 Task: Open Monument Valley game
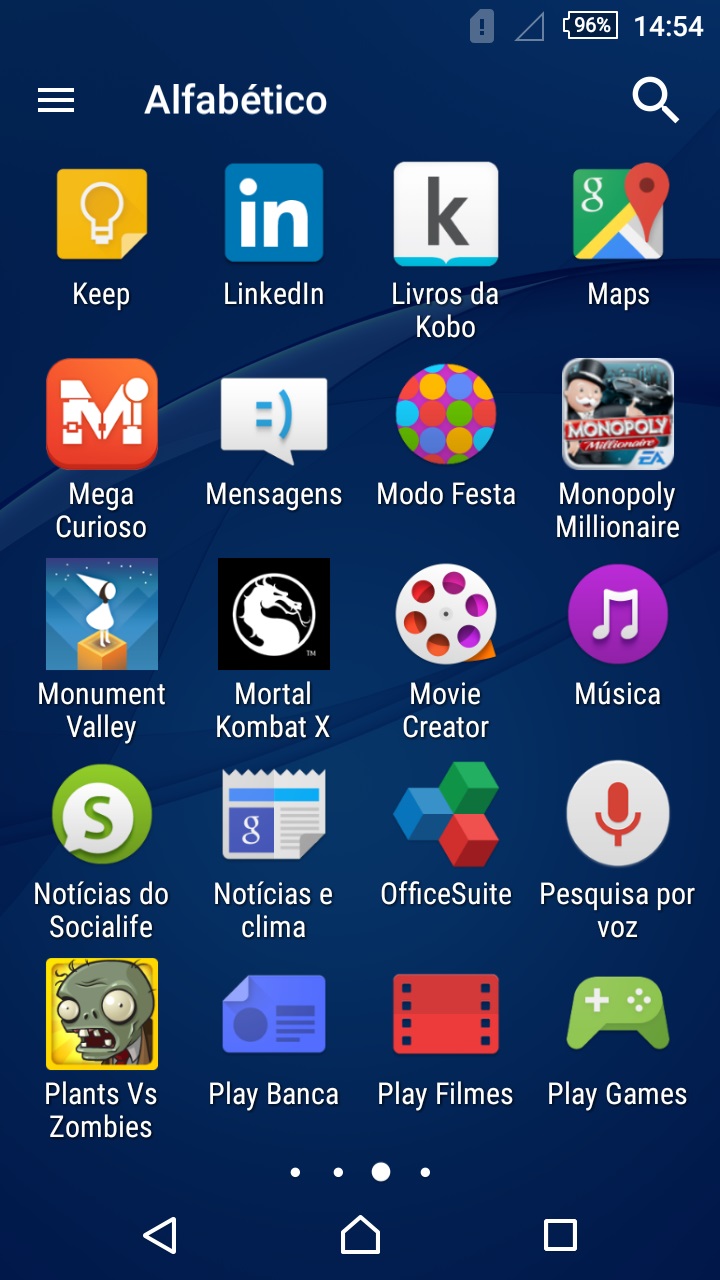click(101, 614)
